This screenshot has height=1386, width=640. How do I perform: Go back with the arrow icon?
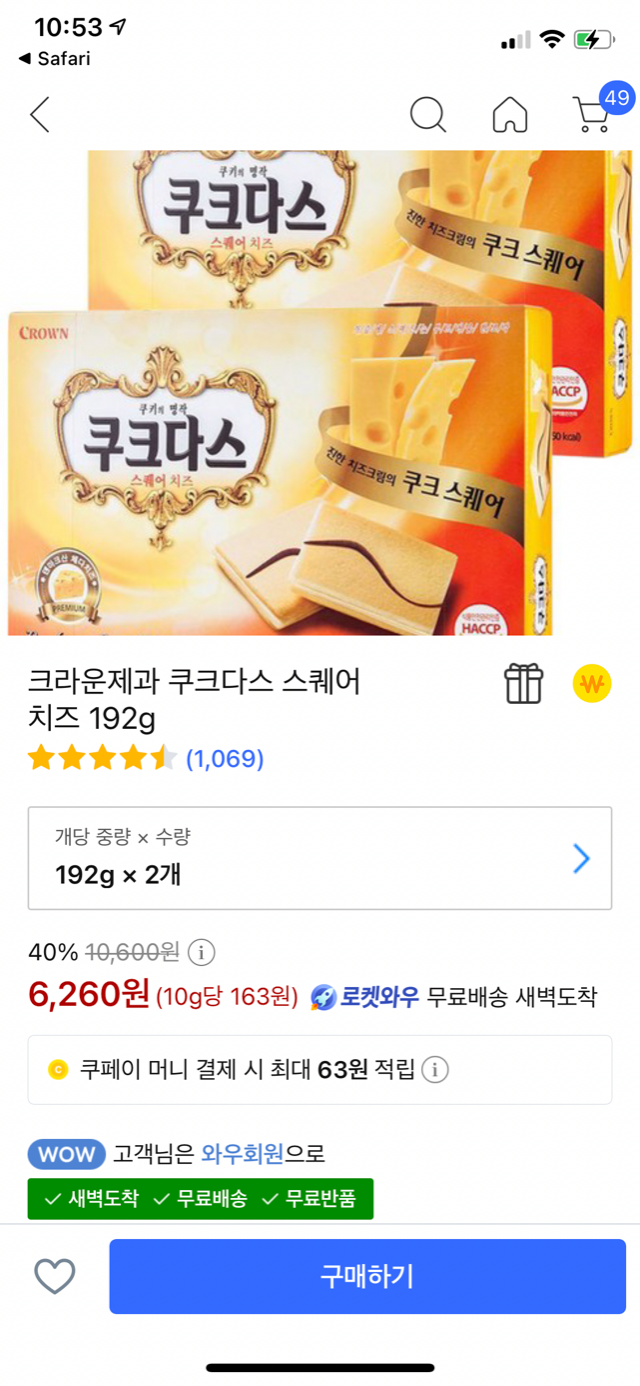click(x=40, y=115)
